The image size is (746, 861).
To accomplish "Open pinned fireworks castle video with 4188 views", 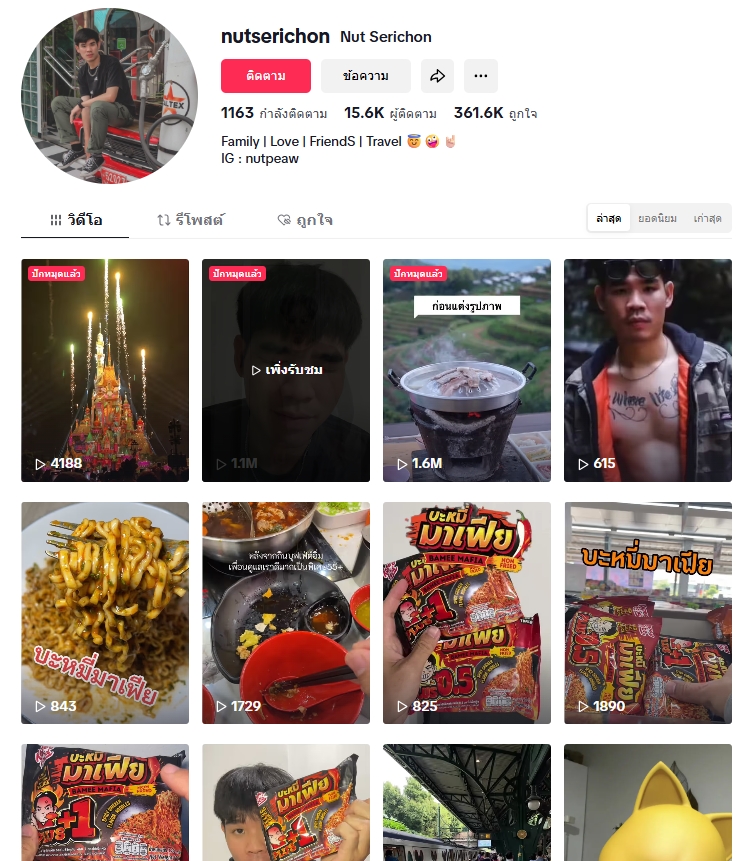I will click(x=105, y=370).
